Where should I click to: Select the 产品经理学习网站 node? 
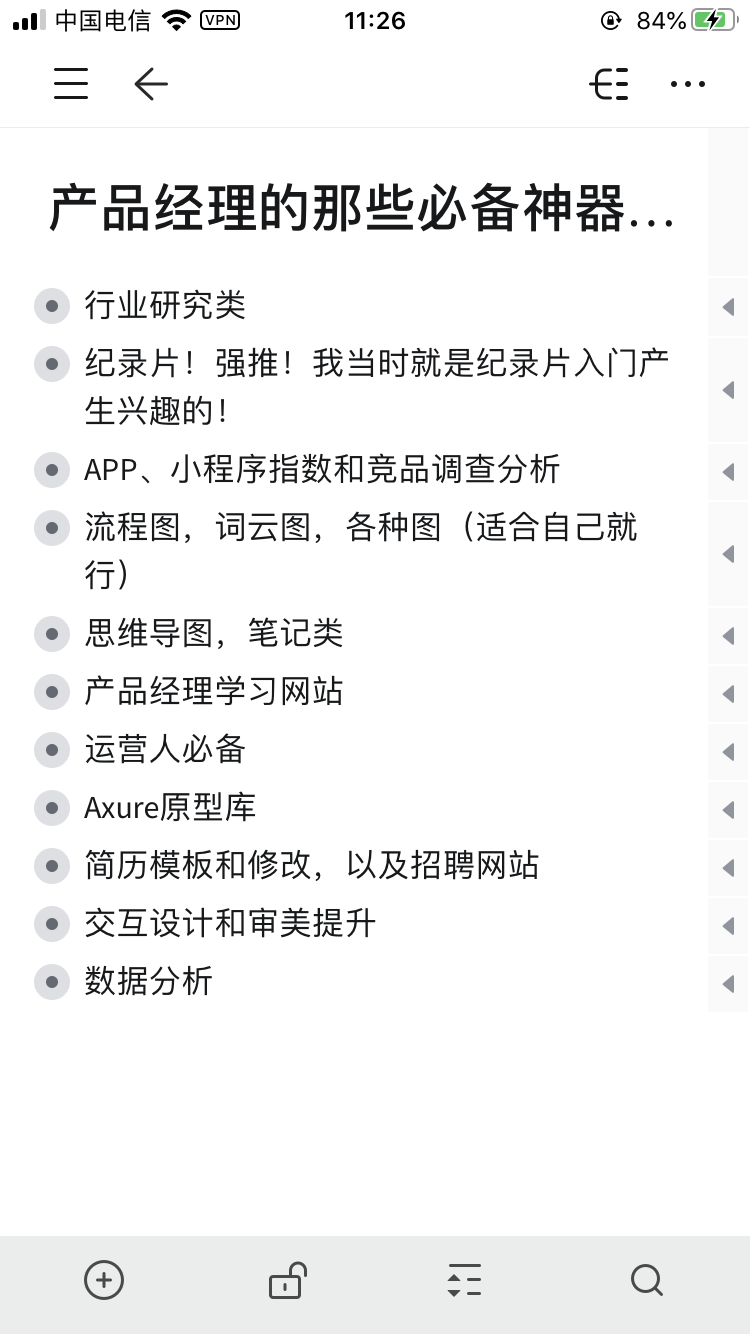tap(213, 691)
